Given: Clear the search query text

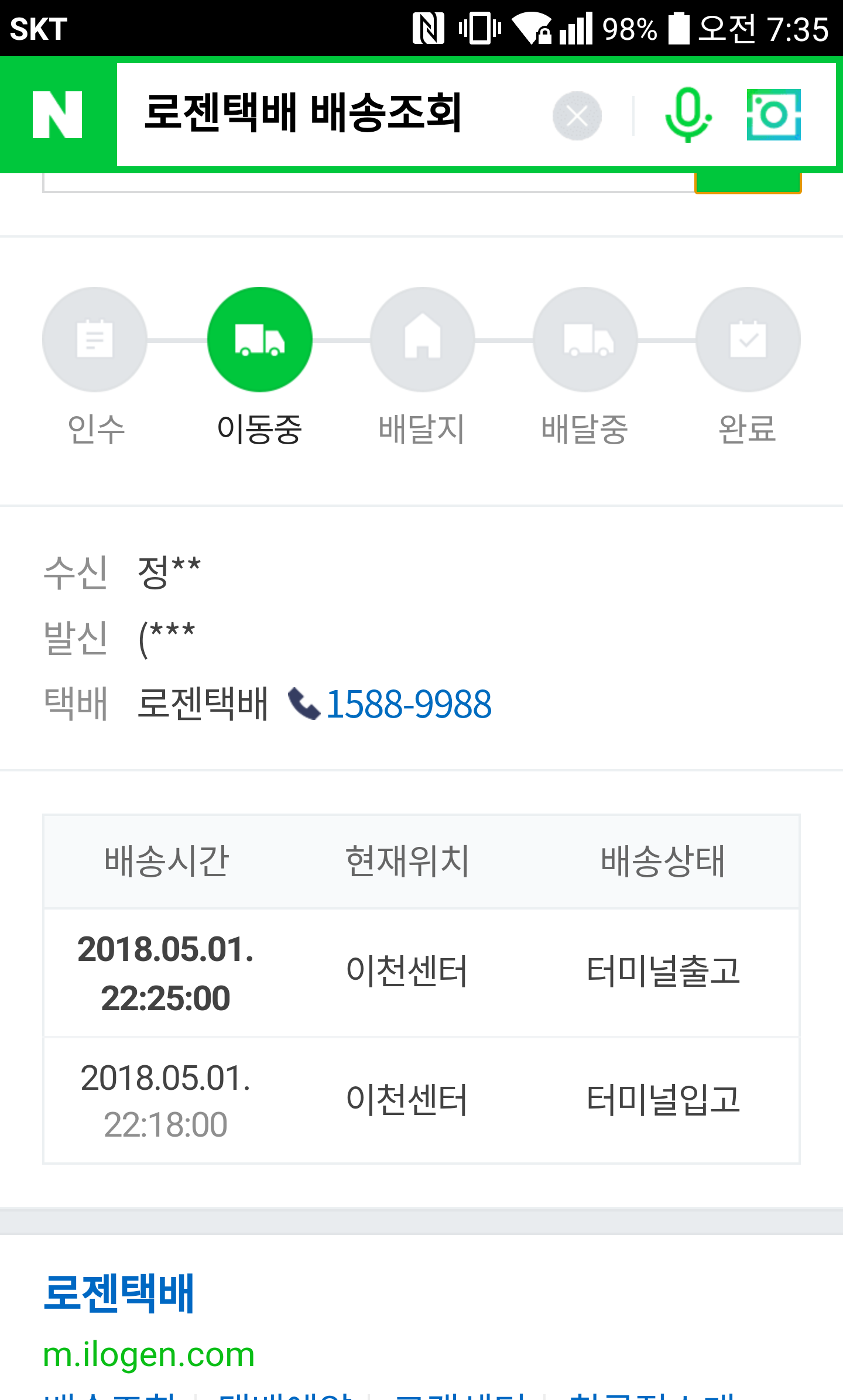Looking at the screenshot, I should pyautogui.click(x=577, y=116).
